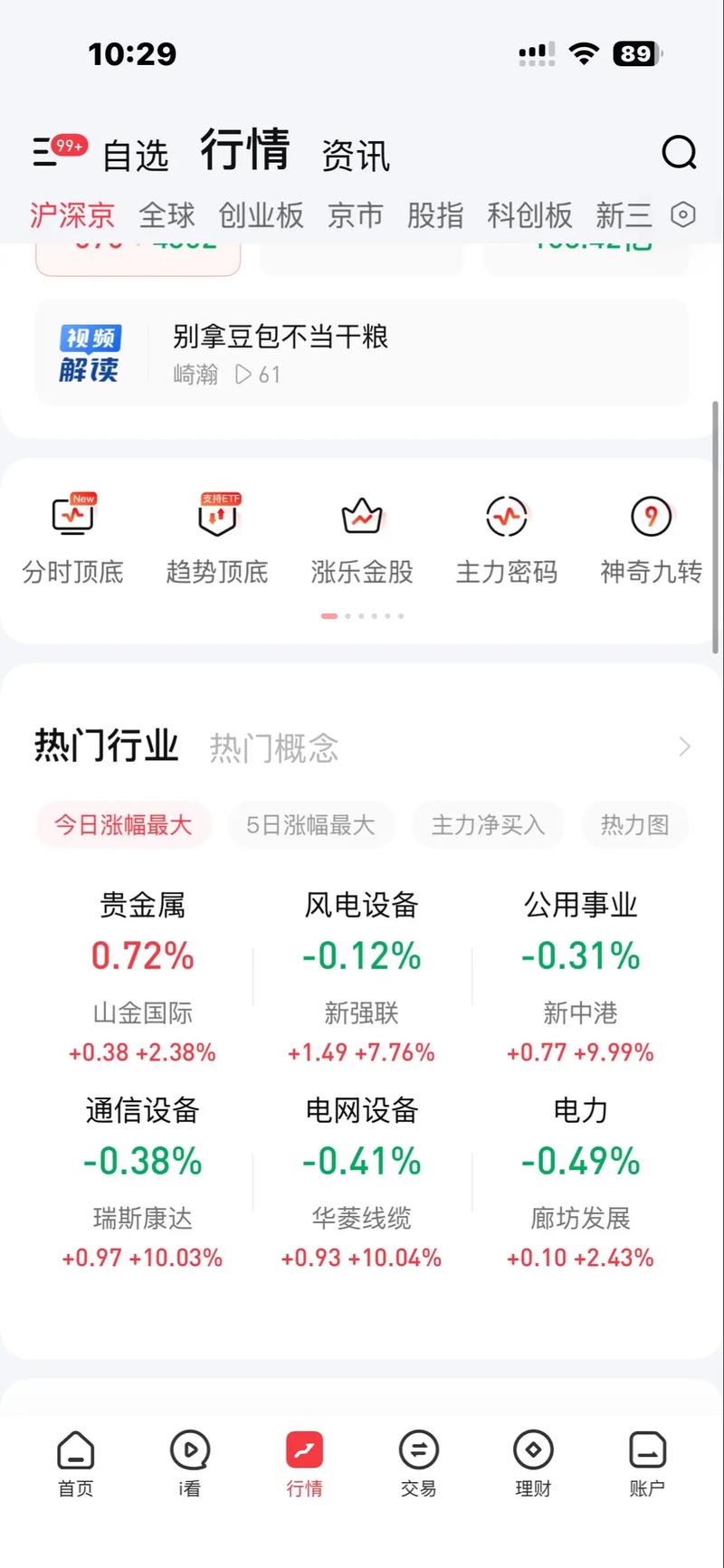Select the 主力净买入 filter
Viewport: 724px width, 1568px height.
(488, 824)
